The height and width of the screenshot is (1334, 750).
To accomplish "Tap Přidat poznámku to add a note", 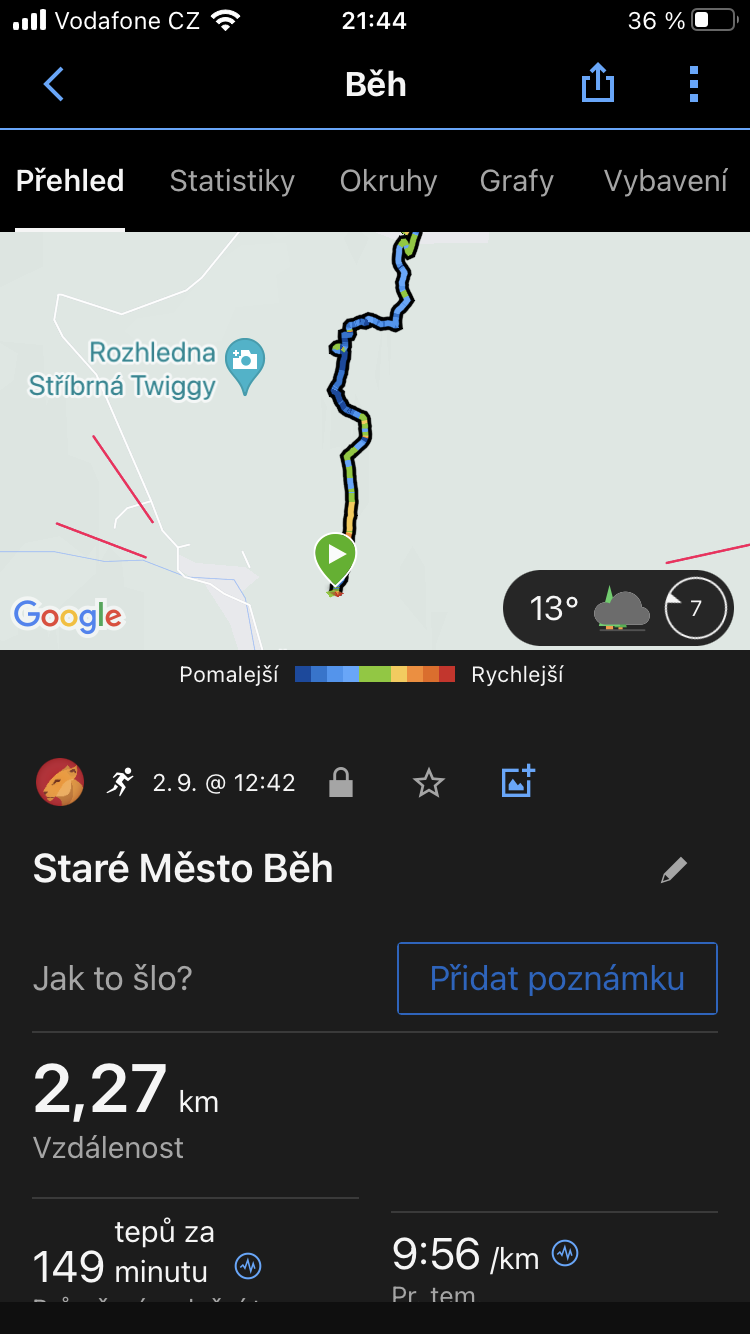I will [557, 978].
